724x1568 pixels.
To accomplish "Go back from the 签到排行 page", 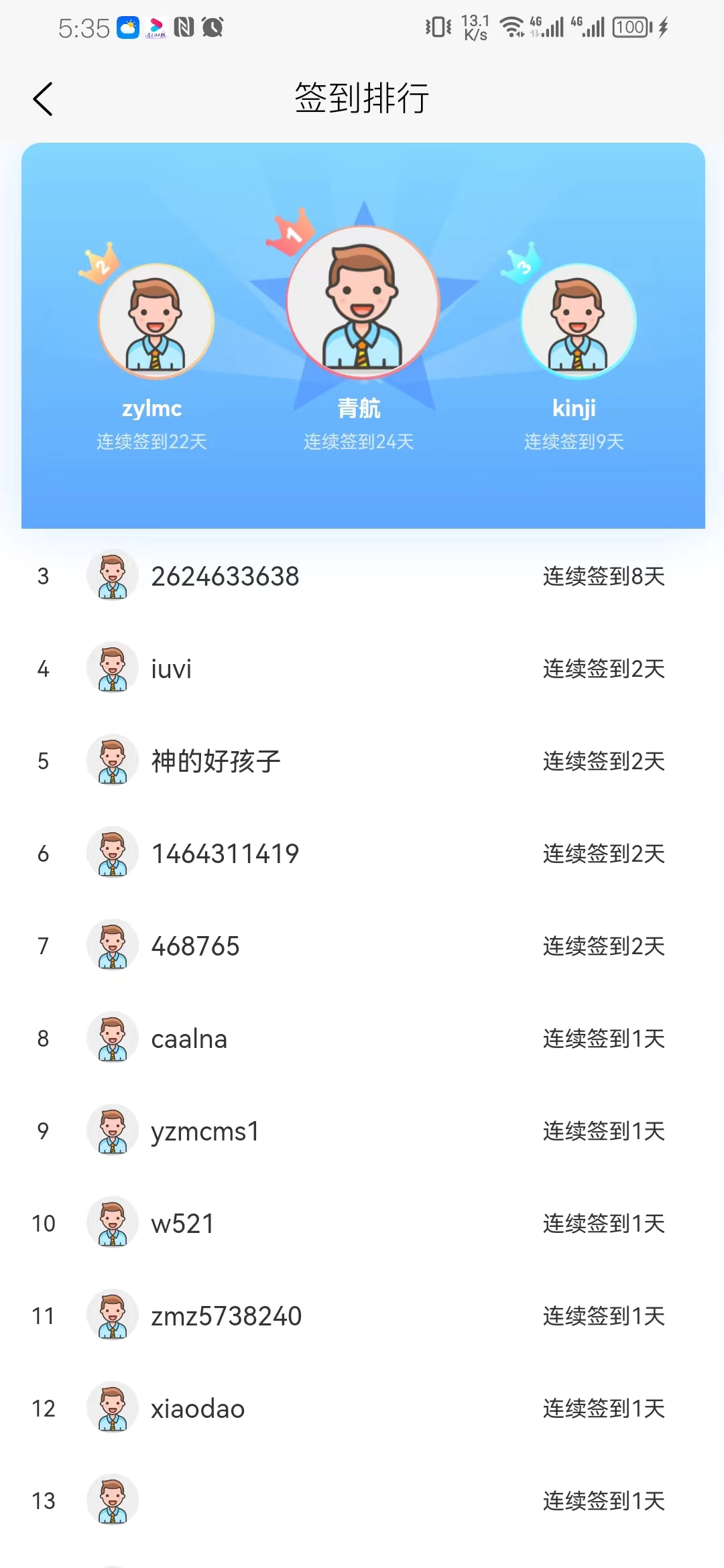I will pos(43,99).
